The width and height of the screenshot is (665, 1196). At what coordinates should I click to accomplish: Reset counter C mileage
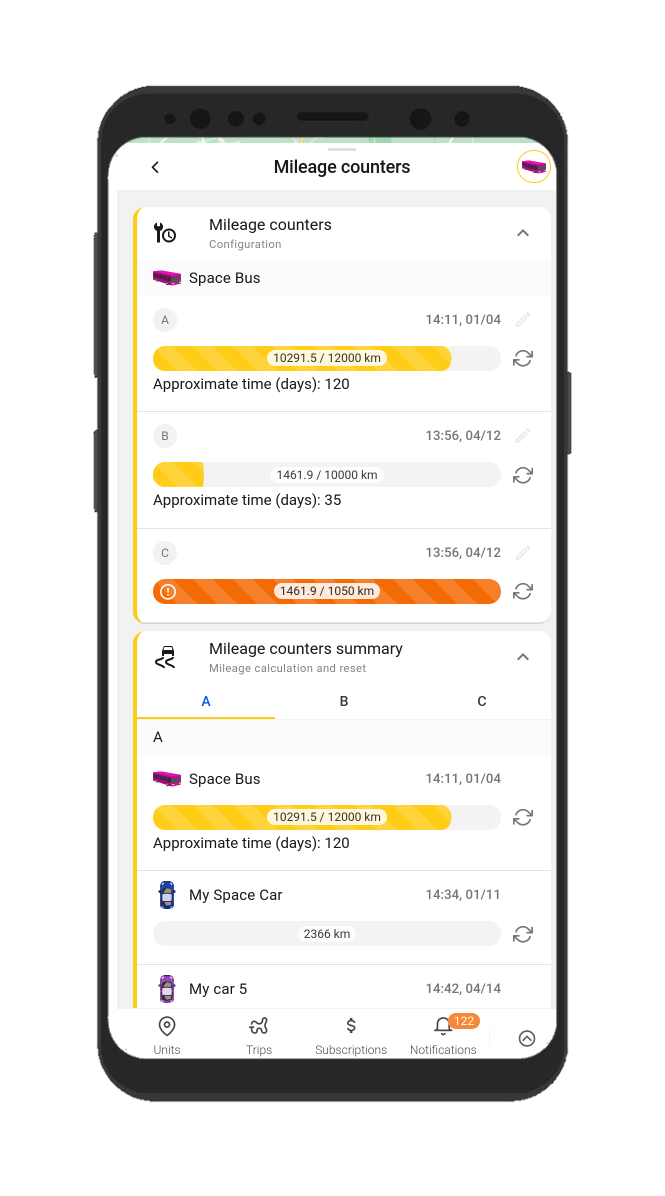tap(522, 591)
